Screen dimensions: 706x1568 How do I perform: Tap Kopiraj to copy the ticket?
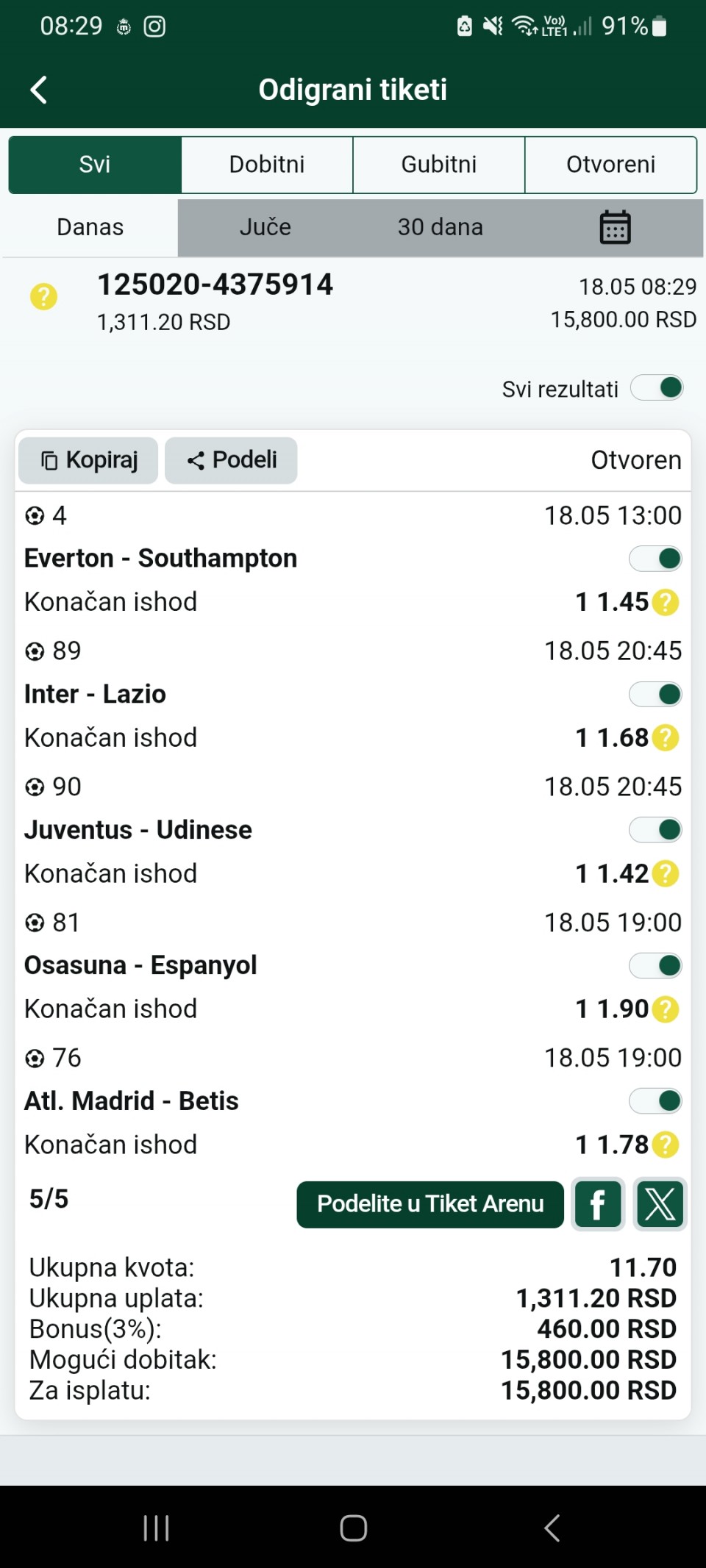[x=88, y=460]
